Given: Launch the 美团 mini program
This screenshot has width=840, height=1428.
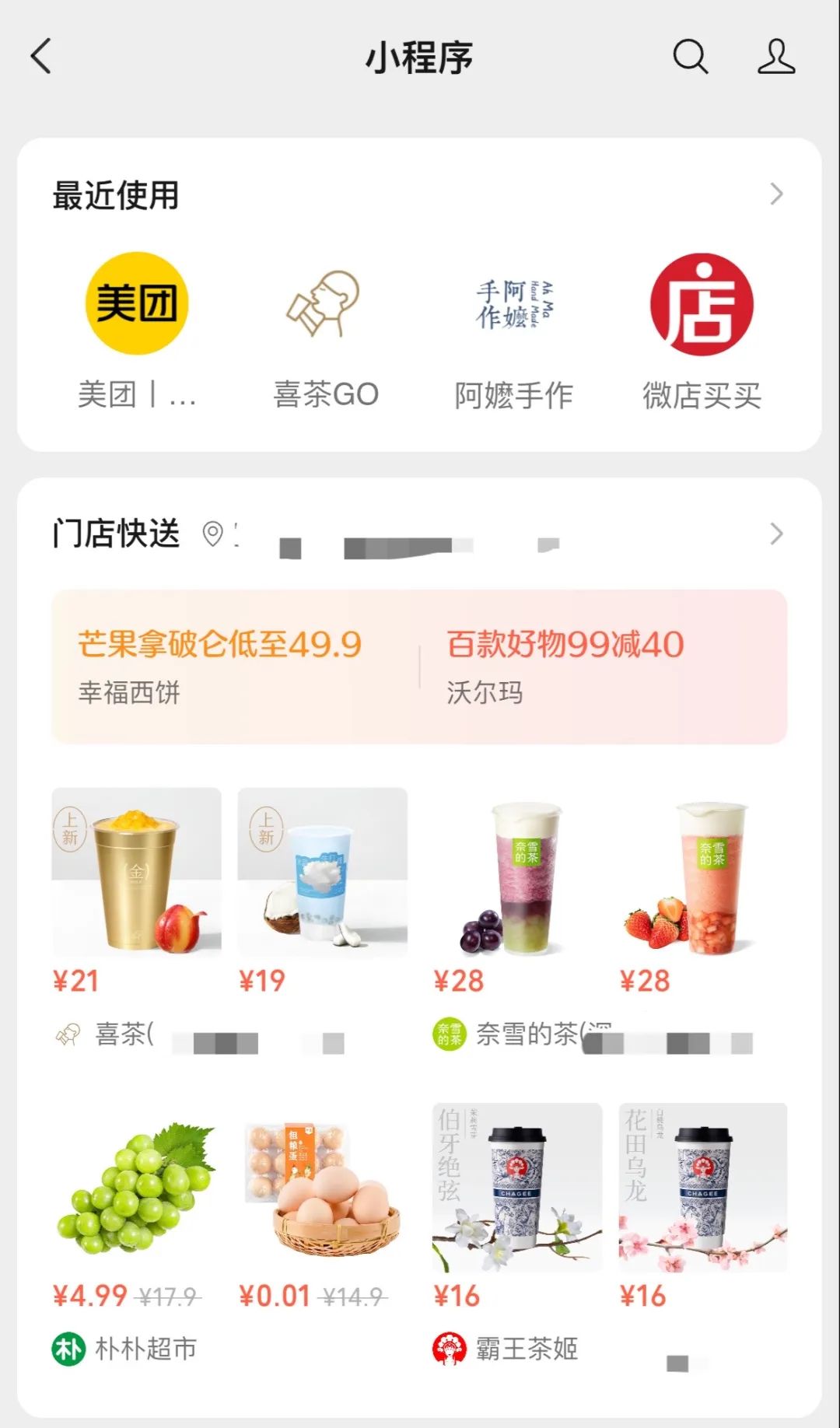Looking at the screenshot, I should tap(137, 304).
